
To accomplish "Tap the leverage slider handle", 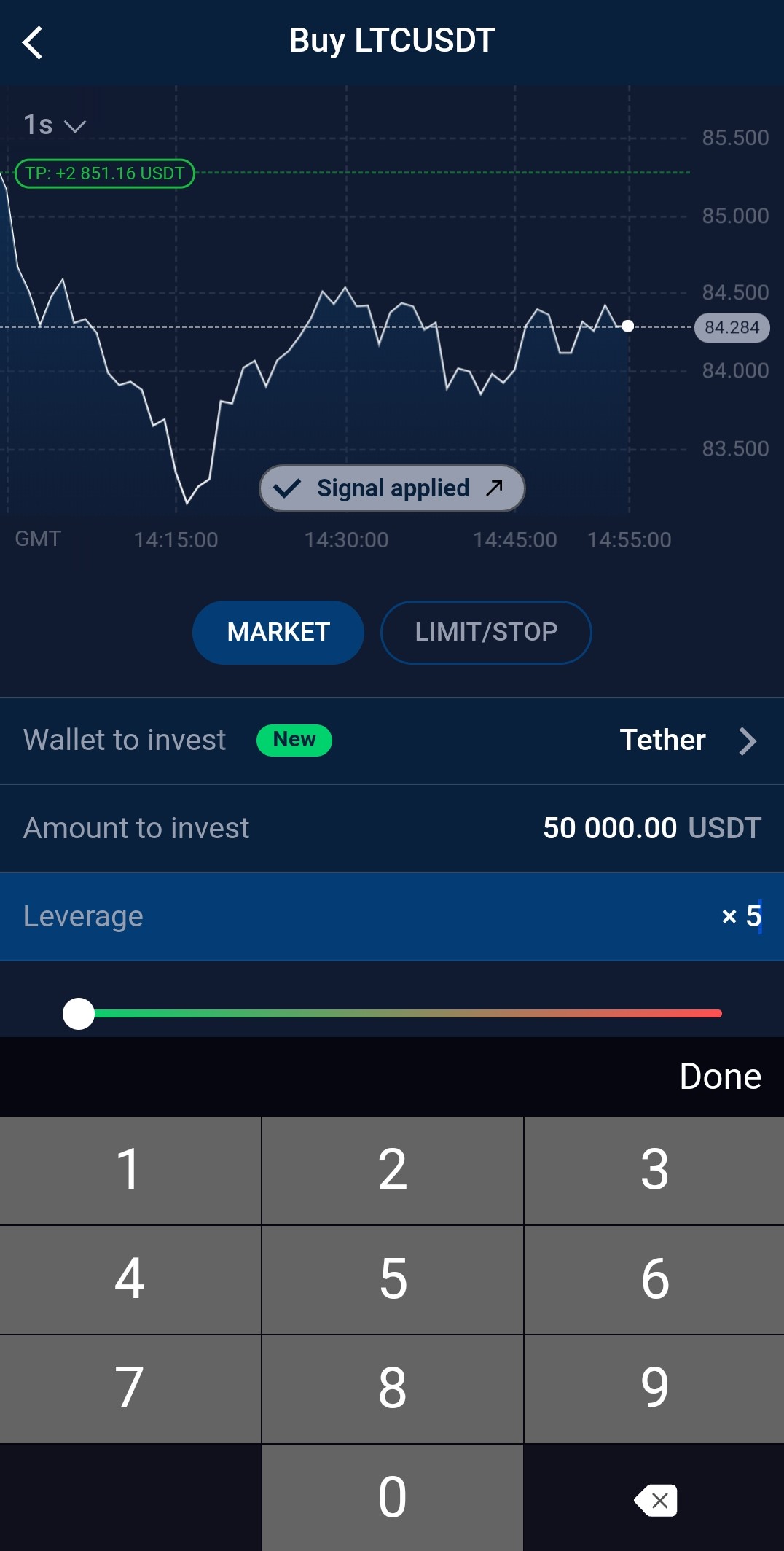I will pos(79,1013).
